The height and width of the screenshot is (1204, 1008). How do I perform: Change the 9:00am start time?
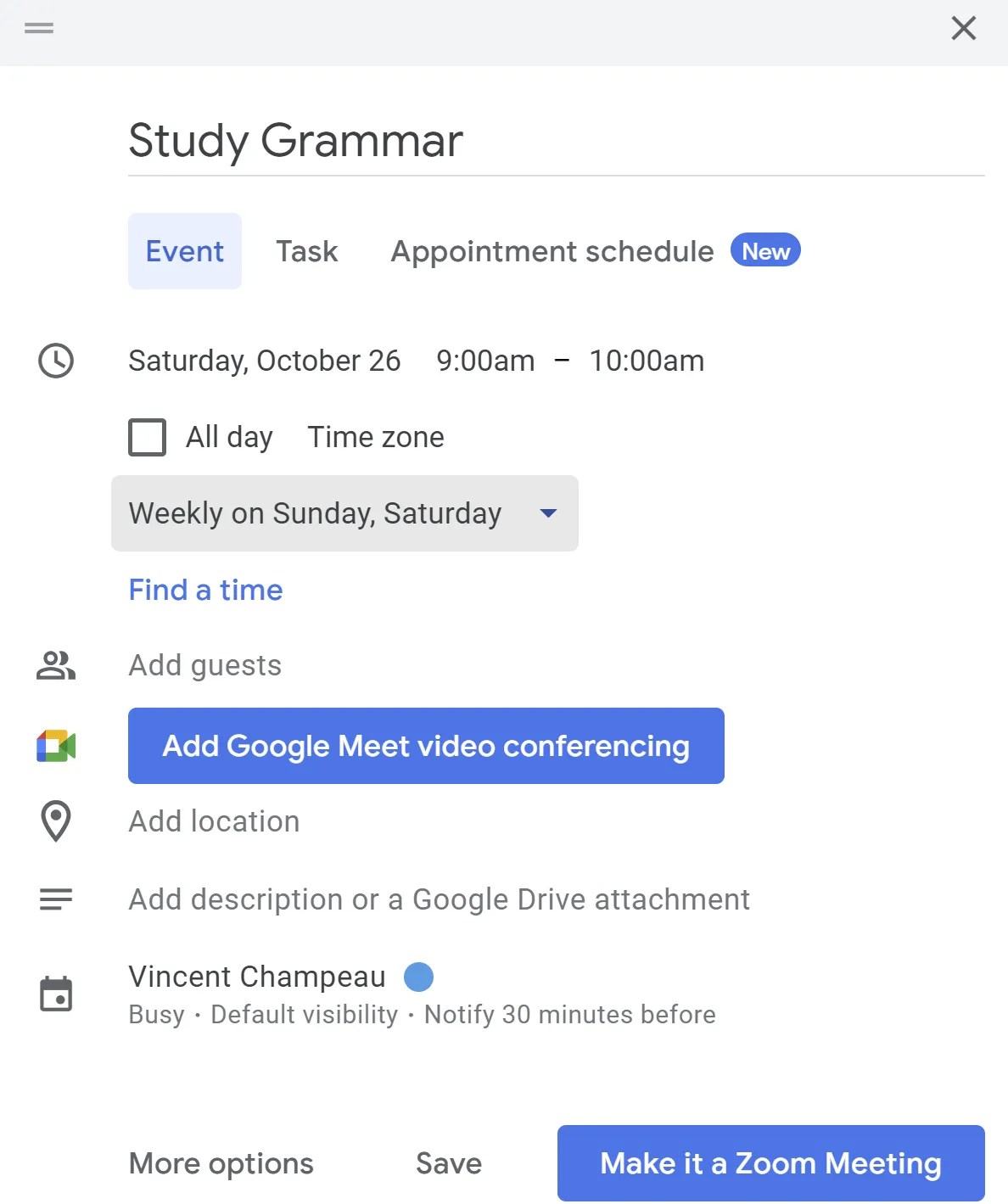pyautogui.click(x=485, y=361)
